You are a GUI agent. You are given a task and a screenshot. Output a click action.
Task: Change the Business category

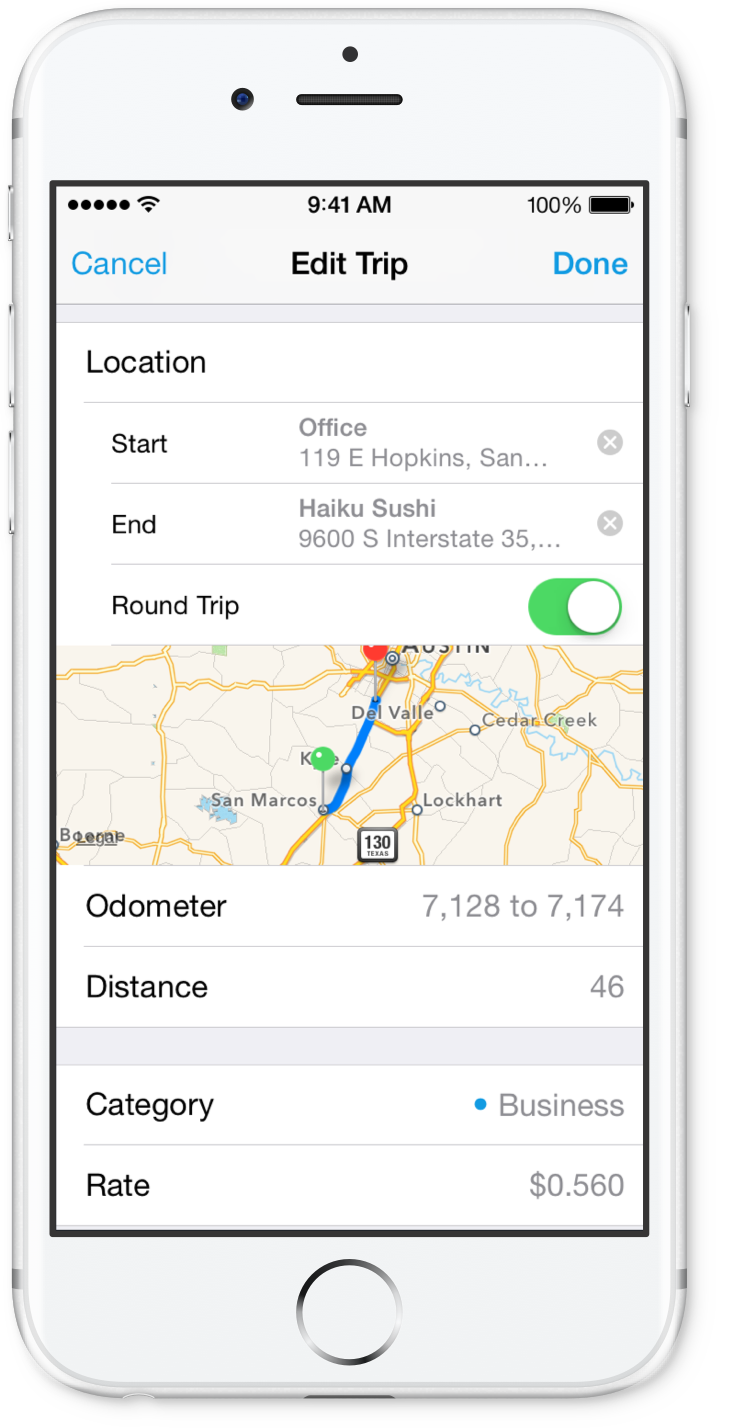tap(350, 1105)
